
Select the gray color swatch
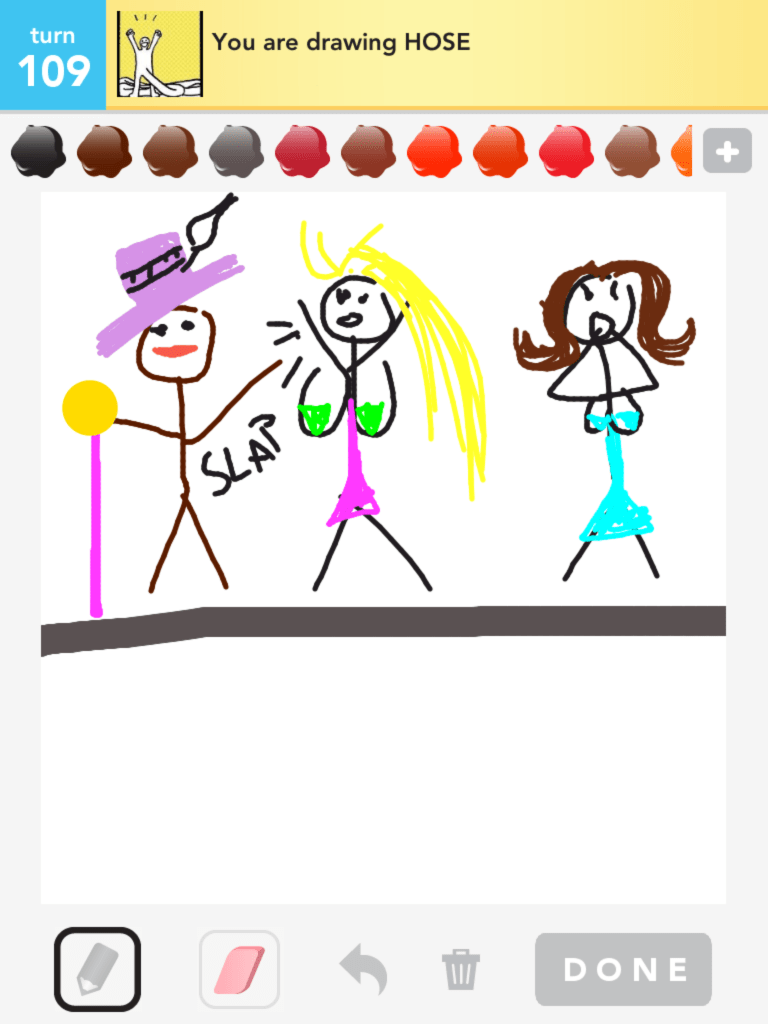tap(236, 152)
